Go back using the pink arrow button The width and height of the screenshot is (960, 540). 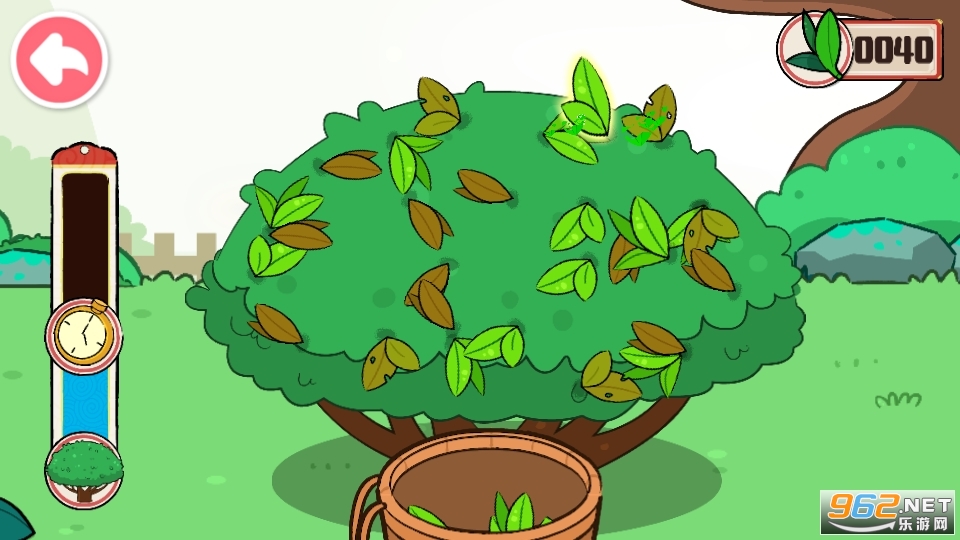point(59,60)
